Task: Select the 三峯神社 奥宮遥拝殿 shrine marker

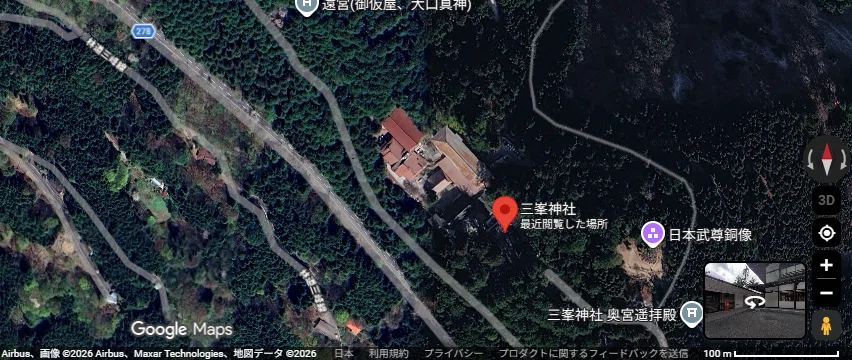Action: tap(692, 315)
